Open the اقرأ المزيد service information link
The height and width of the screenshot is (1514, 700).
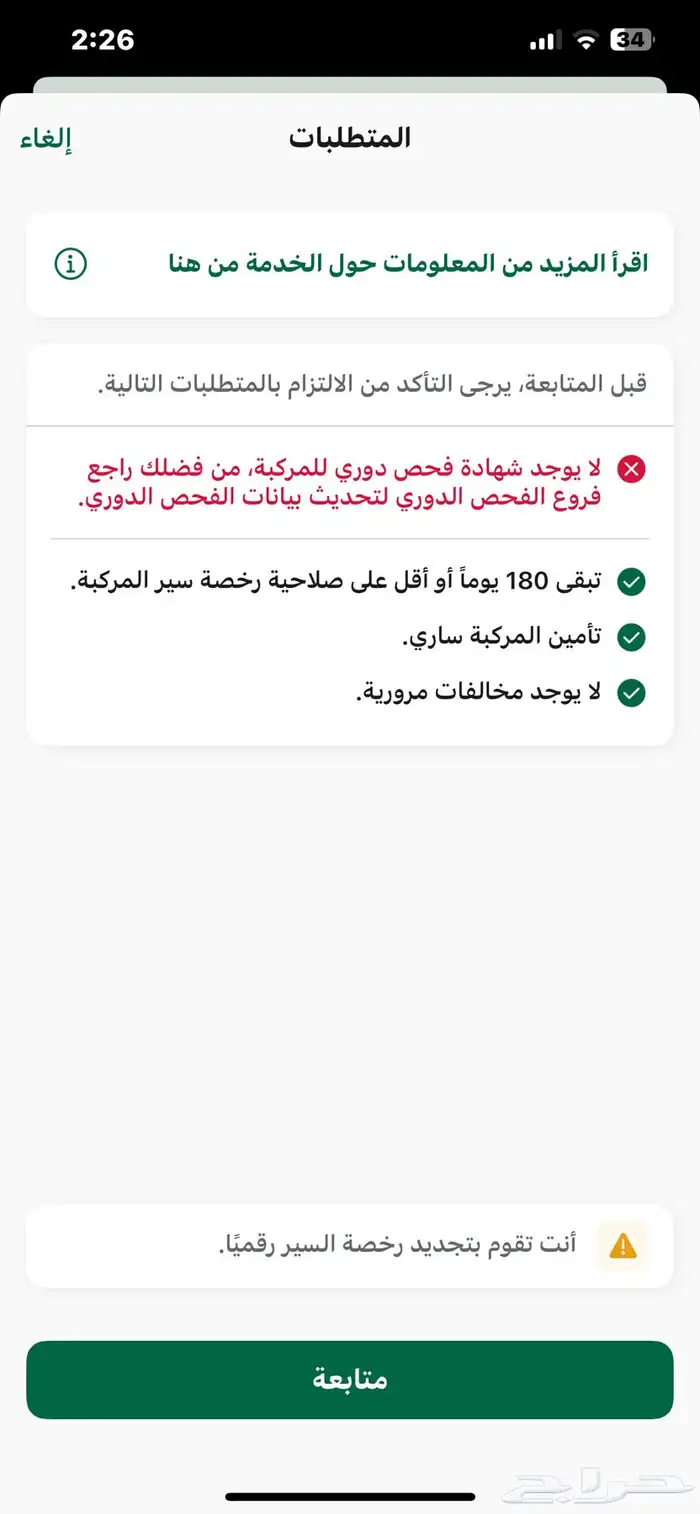[x=406, y=264]
